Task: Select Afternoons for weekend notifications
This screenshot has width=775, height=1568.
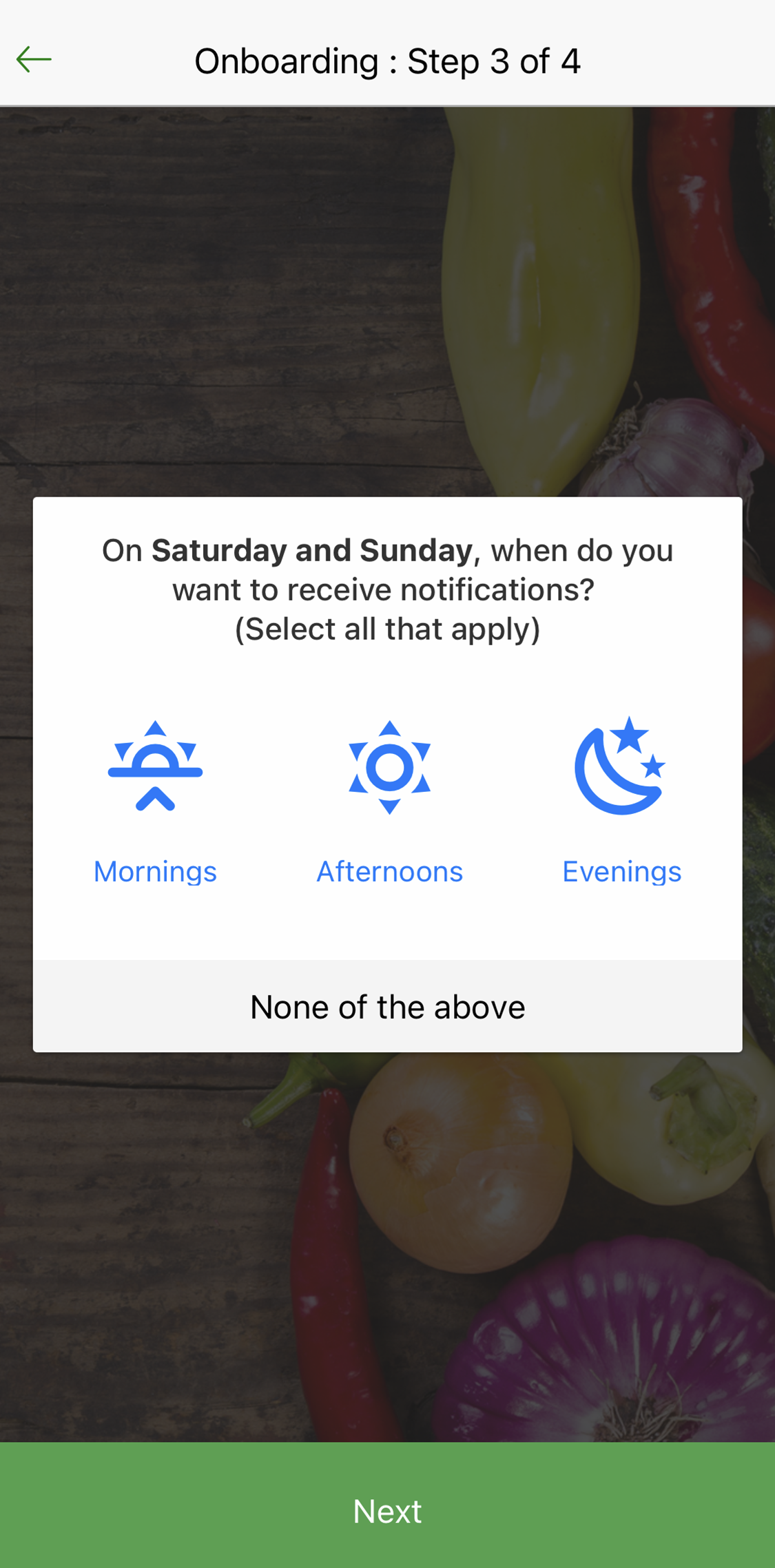Action: (x=389, y=802)
